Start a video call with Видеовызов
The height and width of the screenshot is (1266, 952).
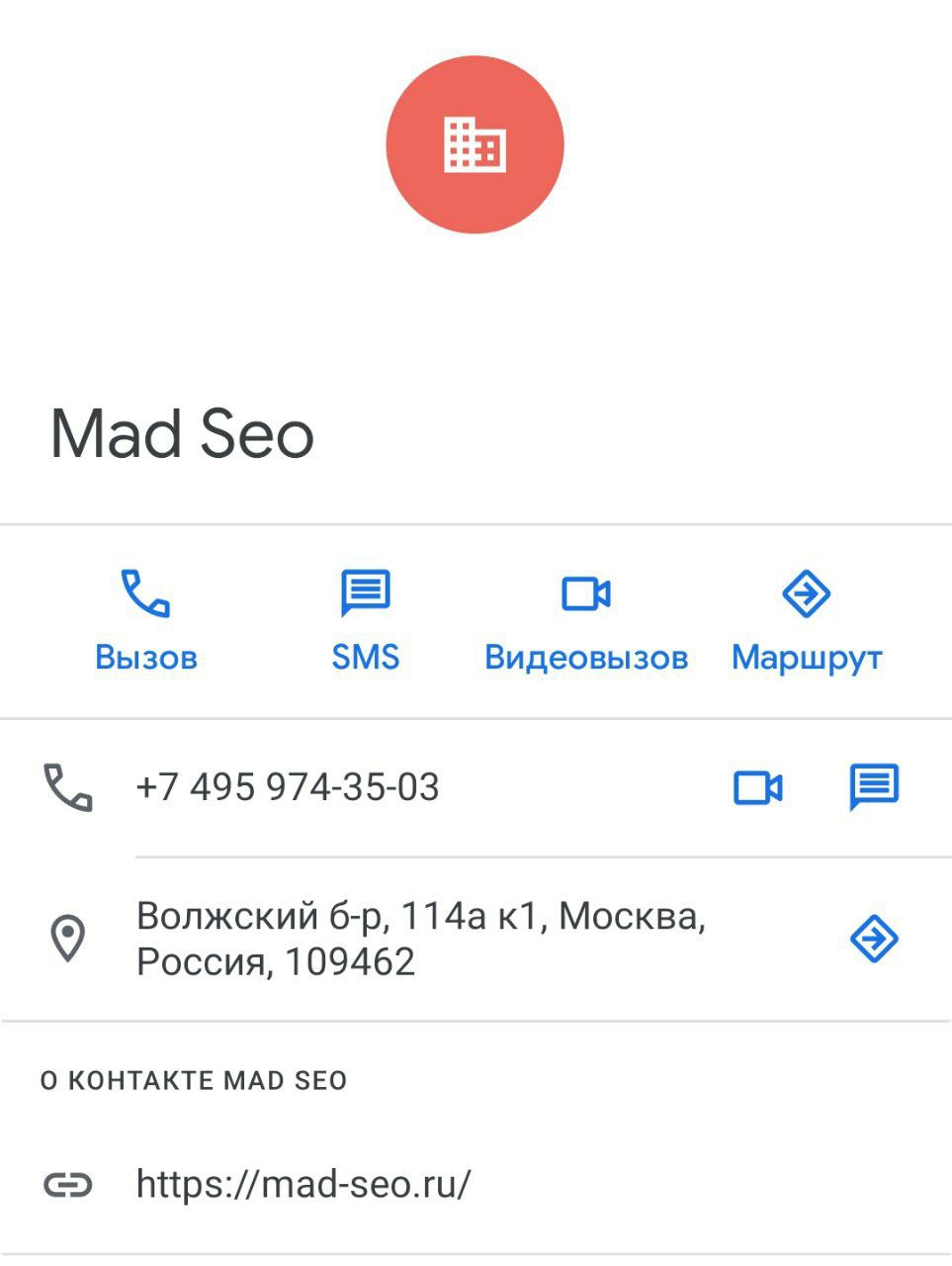click(x=586, y=620)
